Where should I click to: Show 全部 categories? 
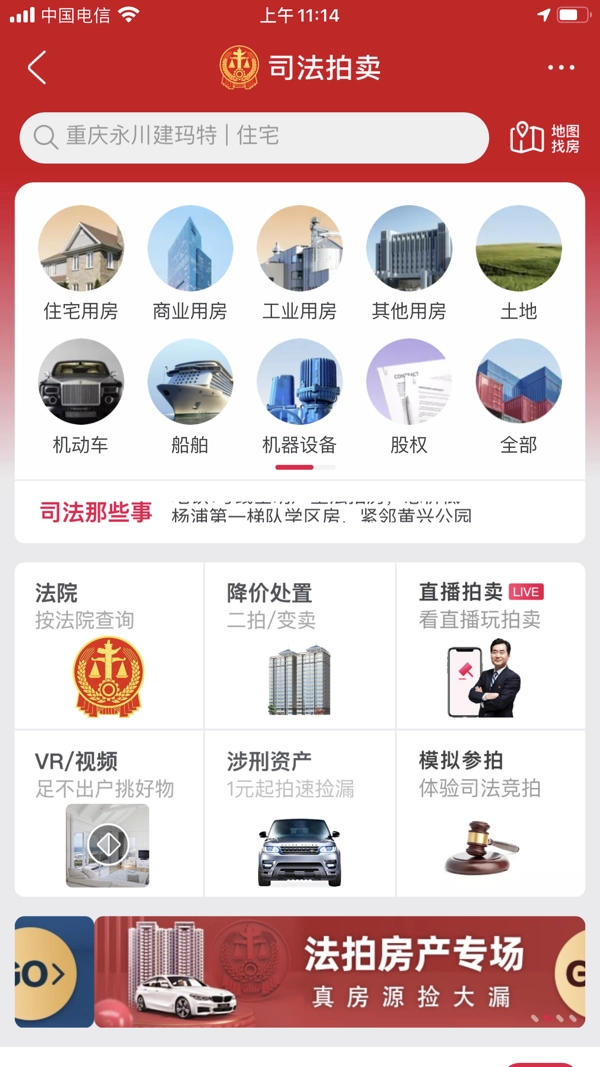pyautogui.click(x=518, y=396)
